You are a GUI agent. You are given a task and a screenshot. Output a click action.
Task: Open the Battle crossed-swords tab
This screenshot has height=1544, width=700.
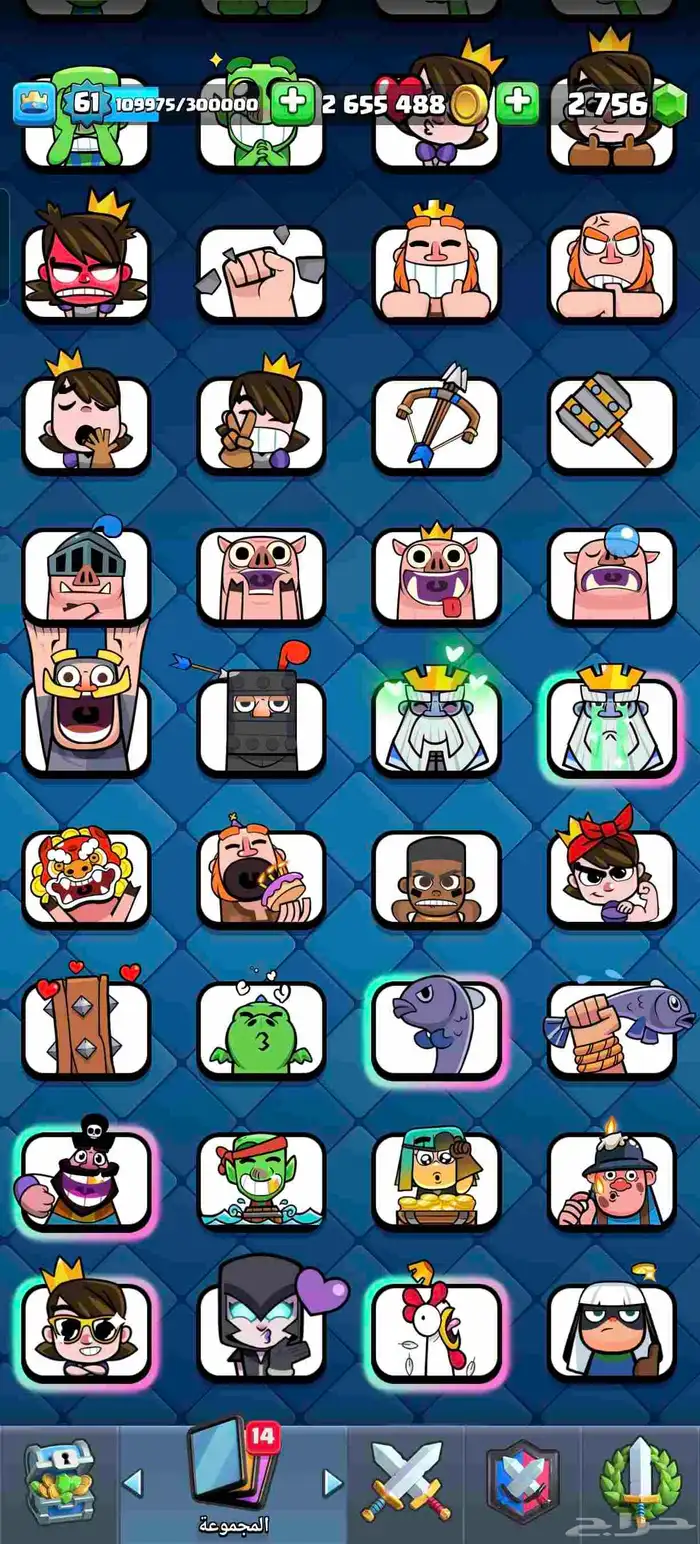coord(406,1481)
